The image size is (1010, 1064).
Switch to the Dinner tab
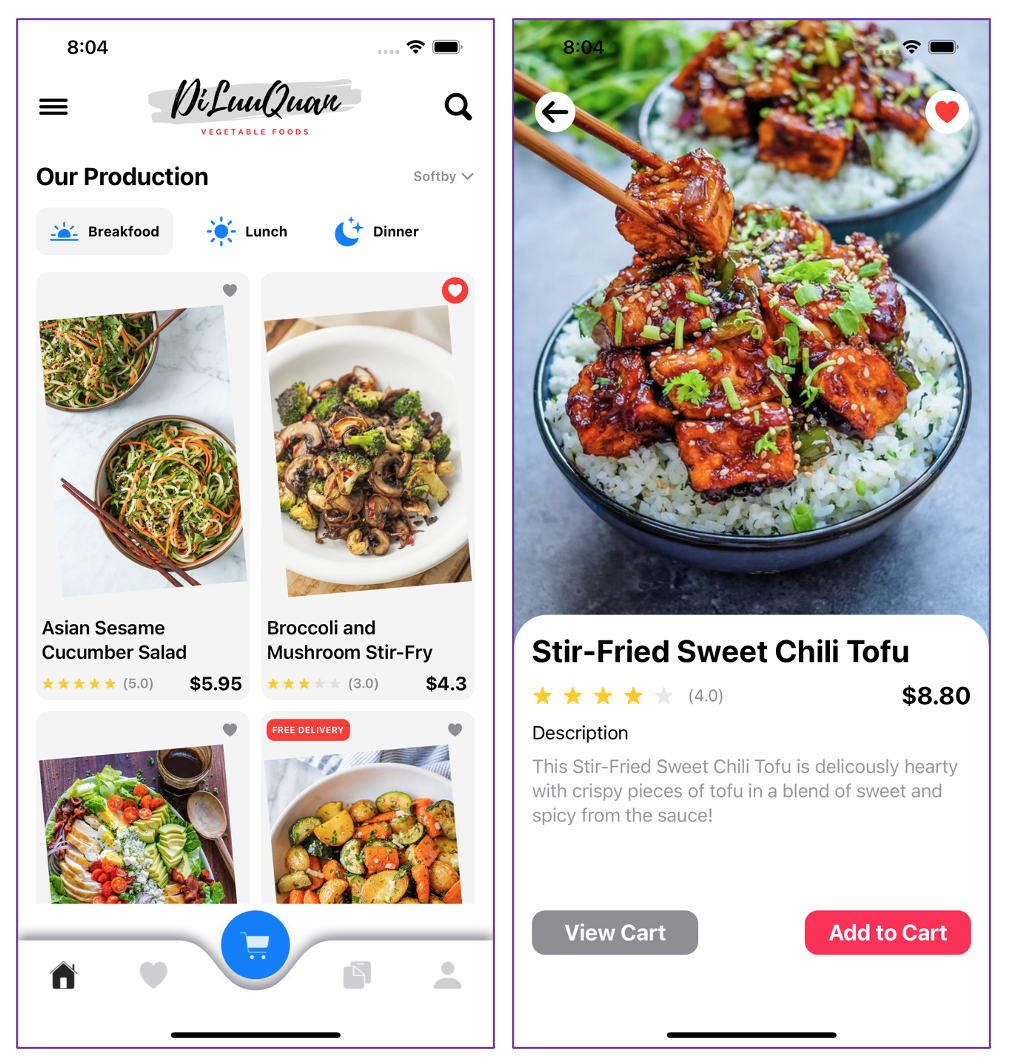pyautogui.click(x=377, y=231)
